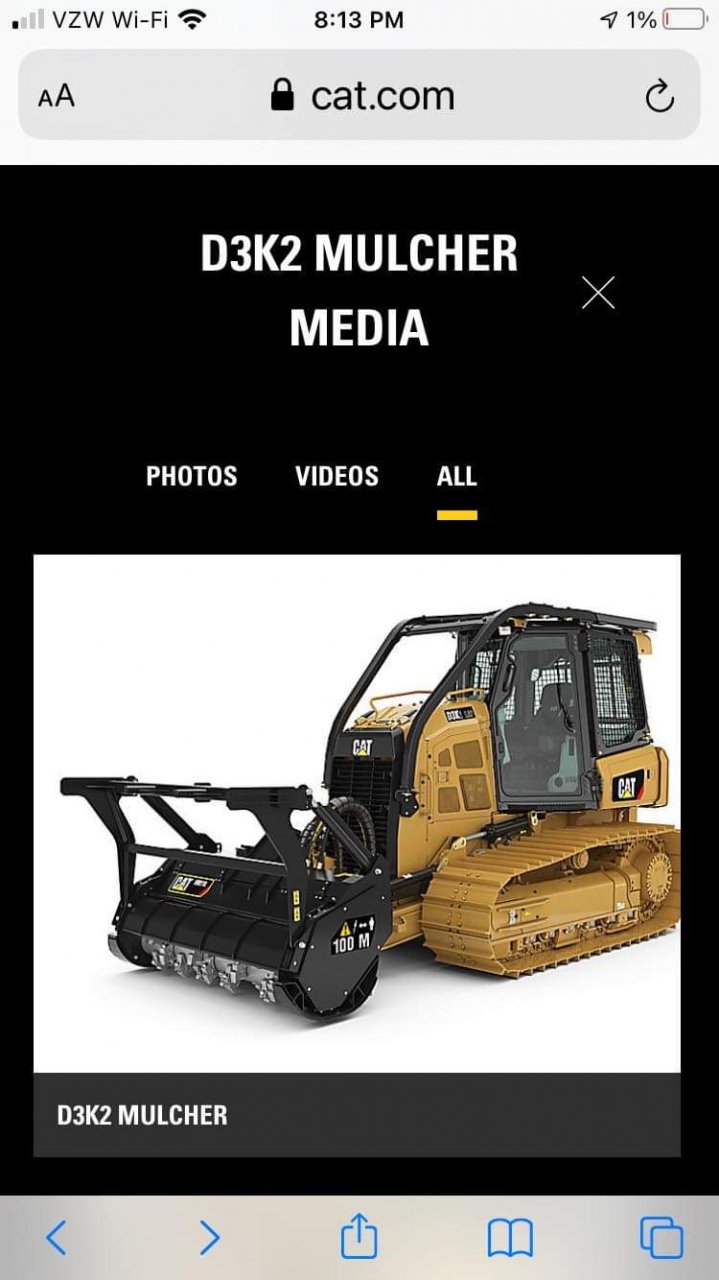Viewport: 719px width, 1280px height.
Task: Select the All media tab
Action: [456, 476]
